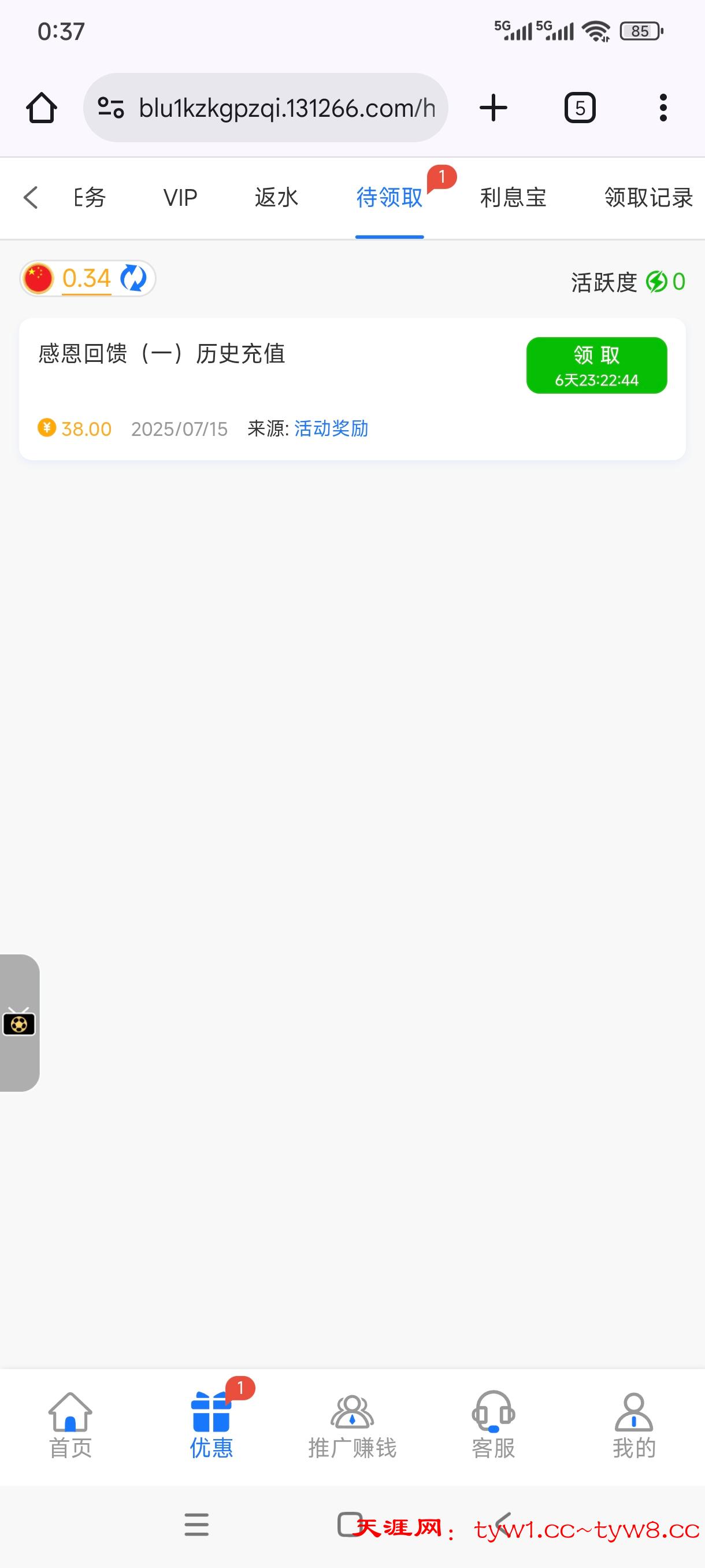
Task: Switch to the 返水 tab
Action: point(276,198)
